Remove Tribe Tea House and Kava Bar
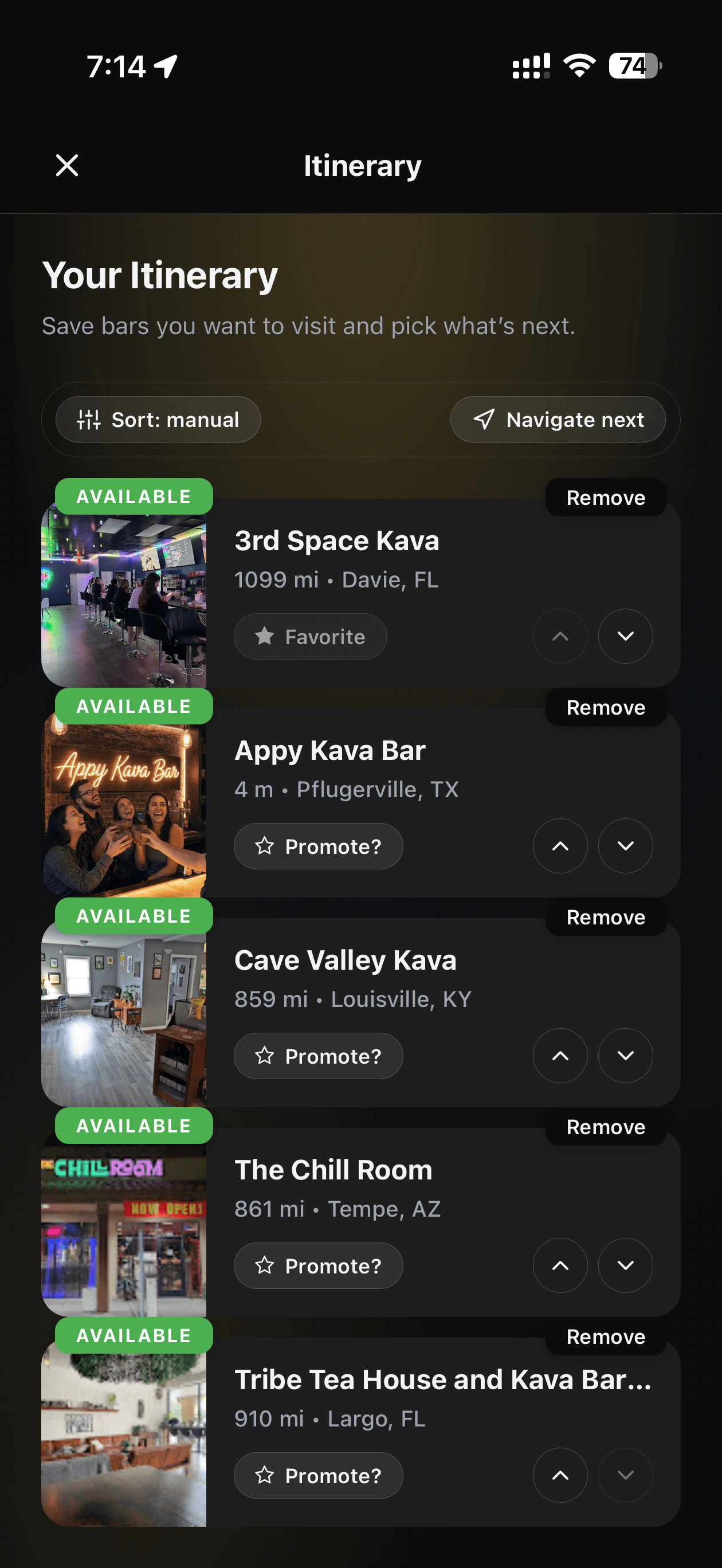722x1568 pixels. click(x=606, y=1336)
